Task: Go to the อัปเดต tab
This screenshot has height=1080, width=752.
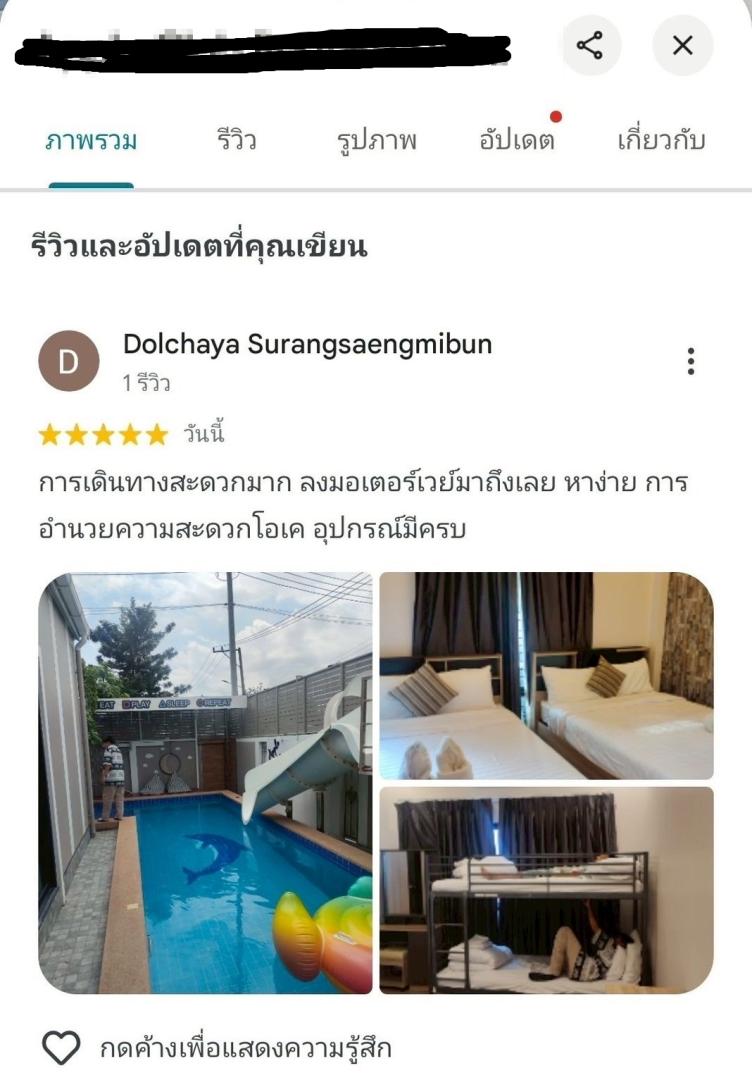Action: [516, 140]
